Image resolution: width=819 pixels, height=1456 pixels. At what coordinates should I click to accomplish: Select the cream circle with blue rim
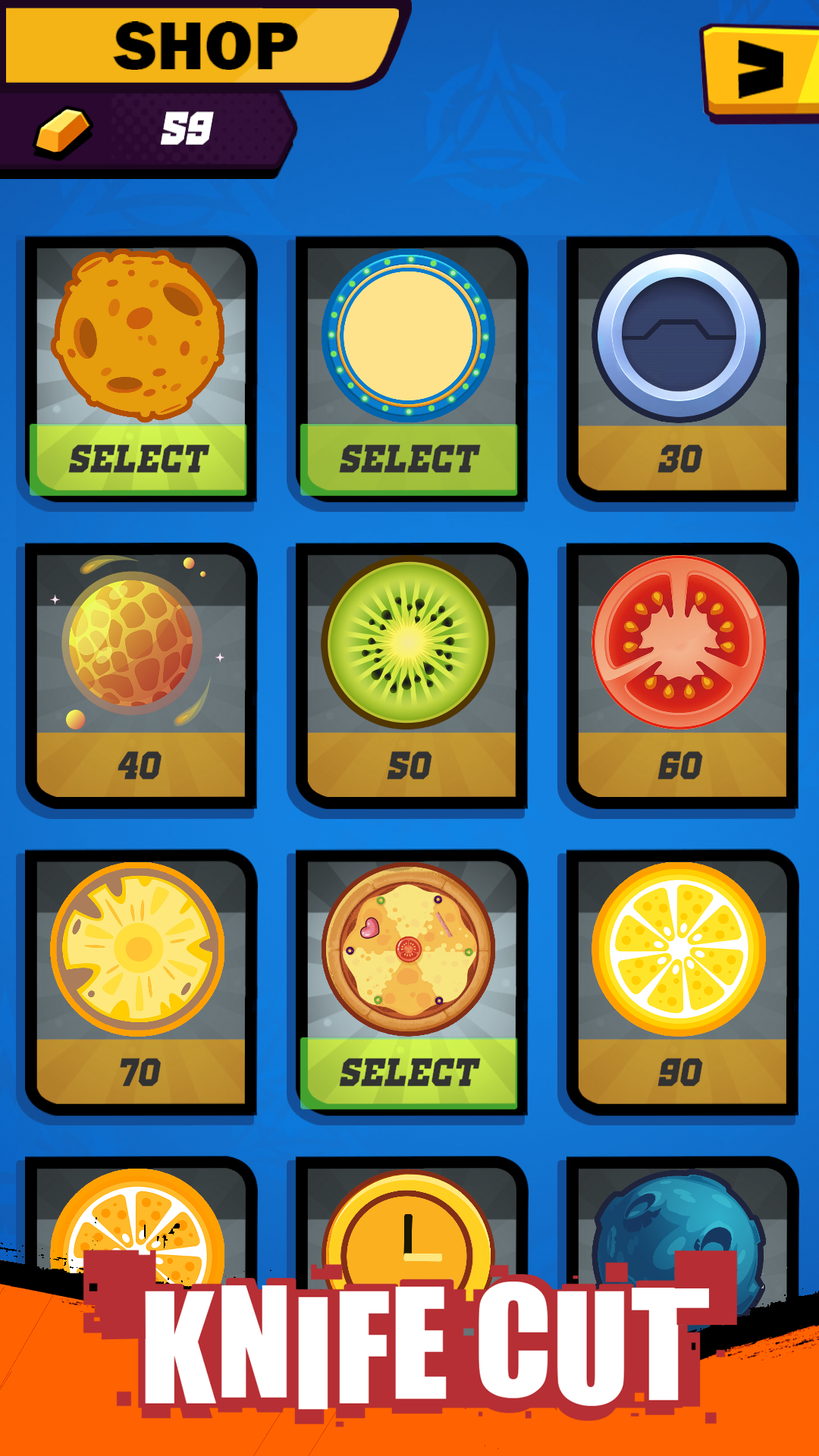[x=409, y=459]
